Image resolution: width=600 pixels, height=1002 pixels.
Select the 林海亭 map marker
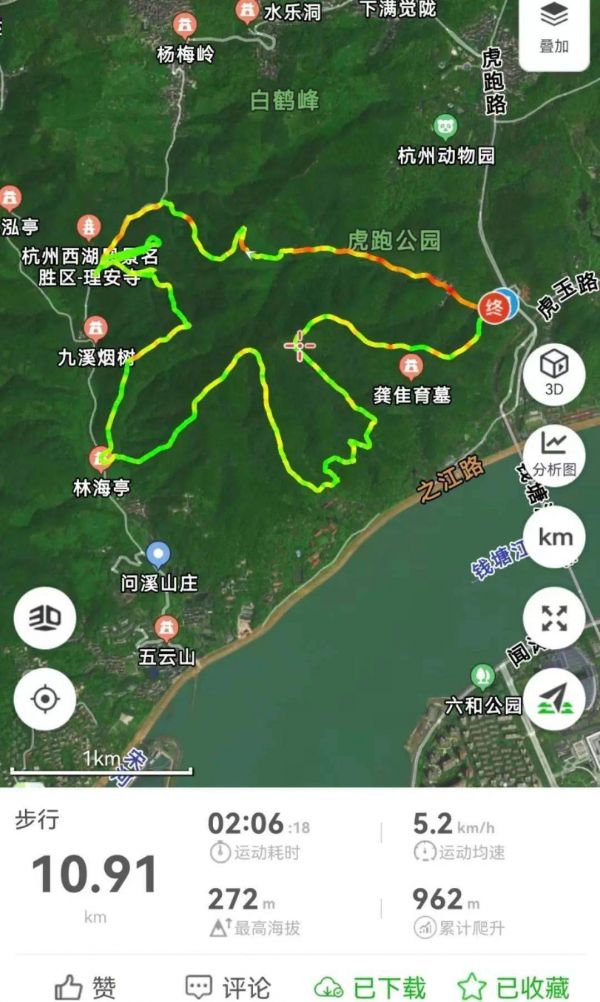[101, 459]
